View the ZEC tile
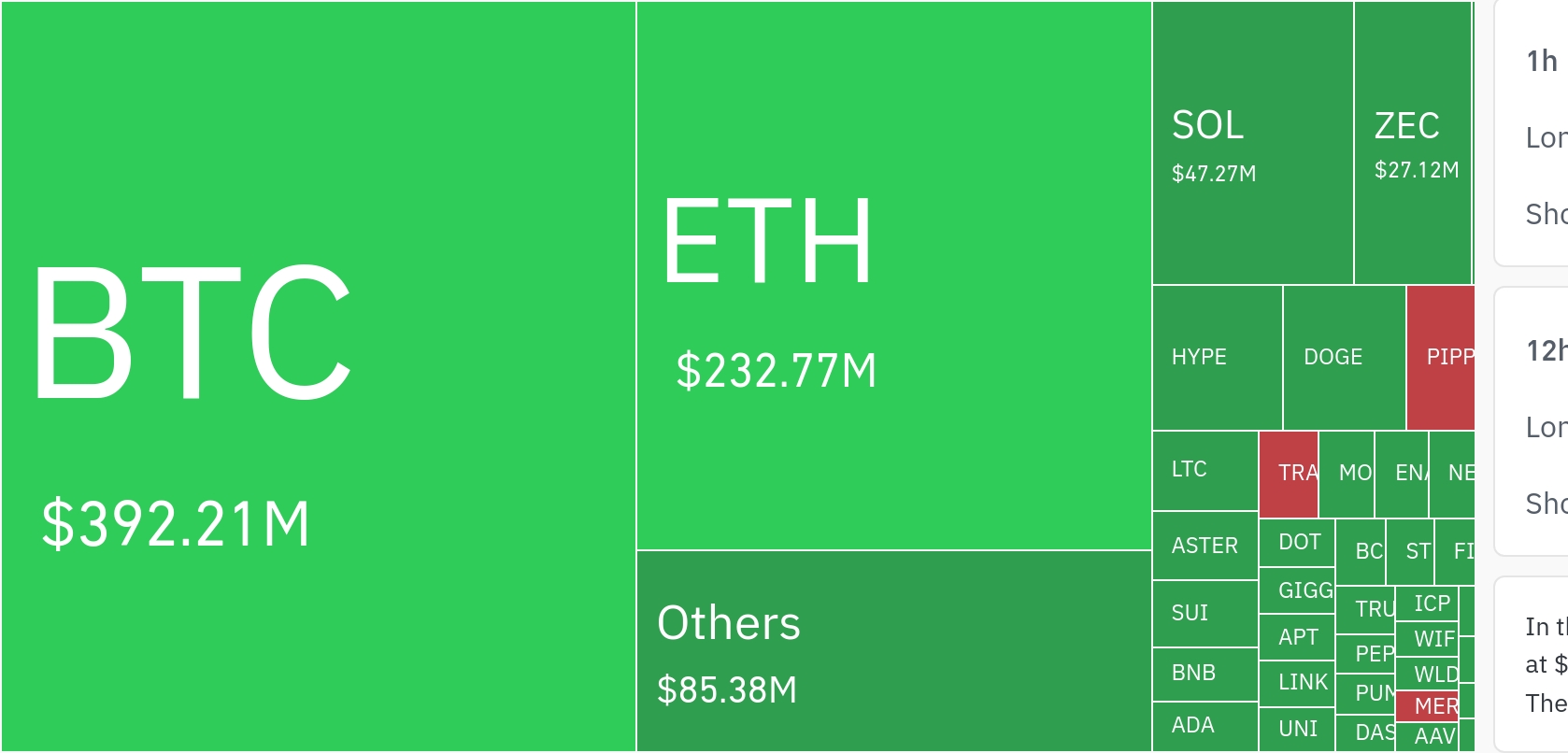 pyautogui.click(x=1413, y=143)
